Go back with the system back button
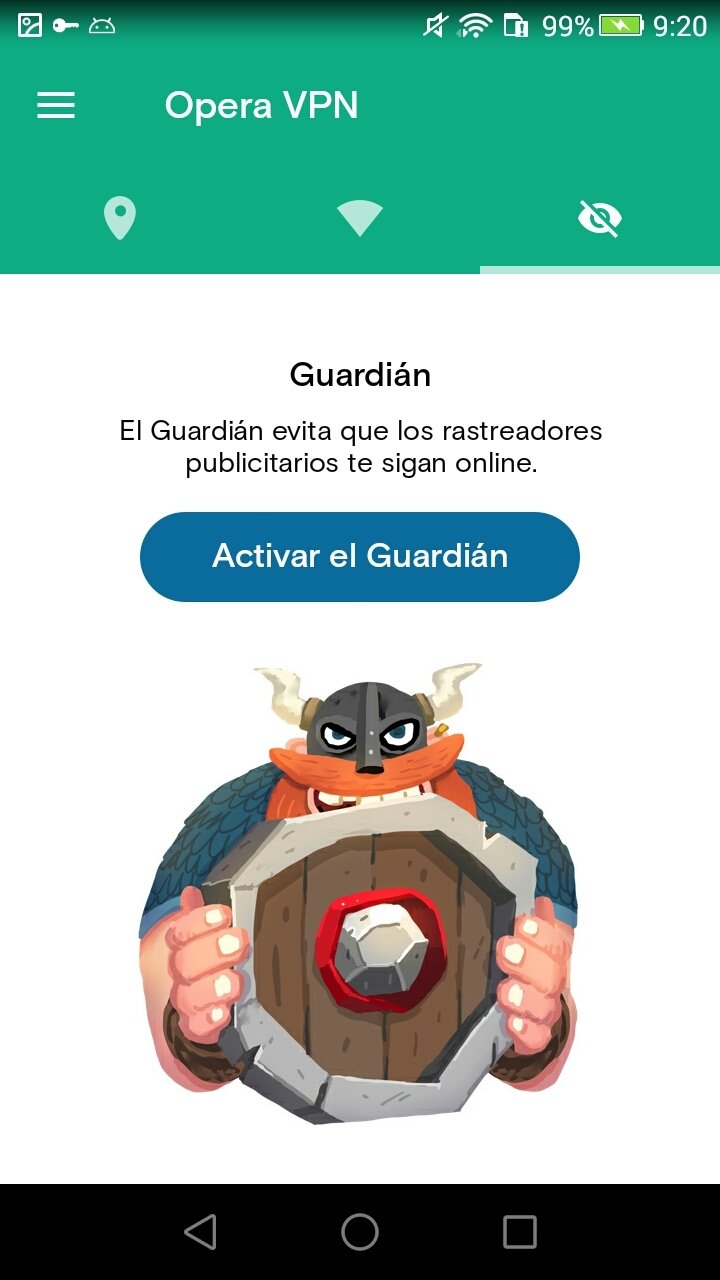The image size is (720, 1280). tap(200, 1232)
